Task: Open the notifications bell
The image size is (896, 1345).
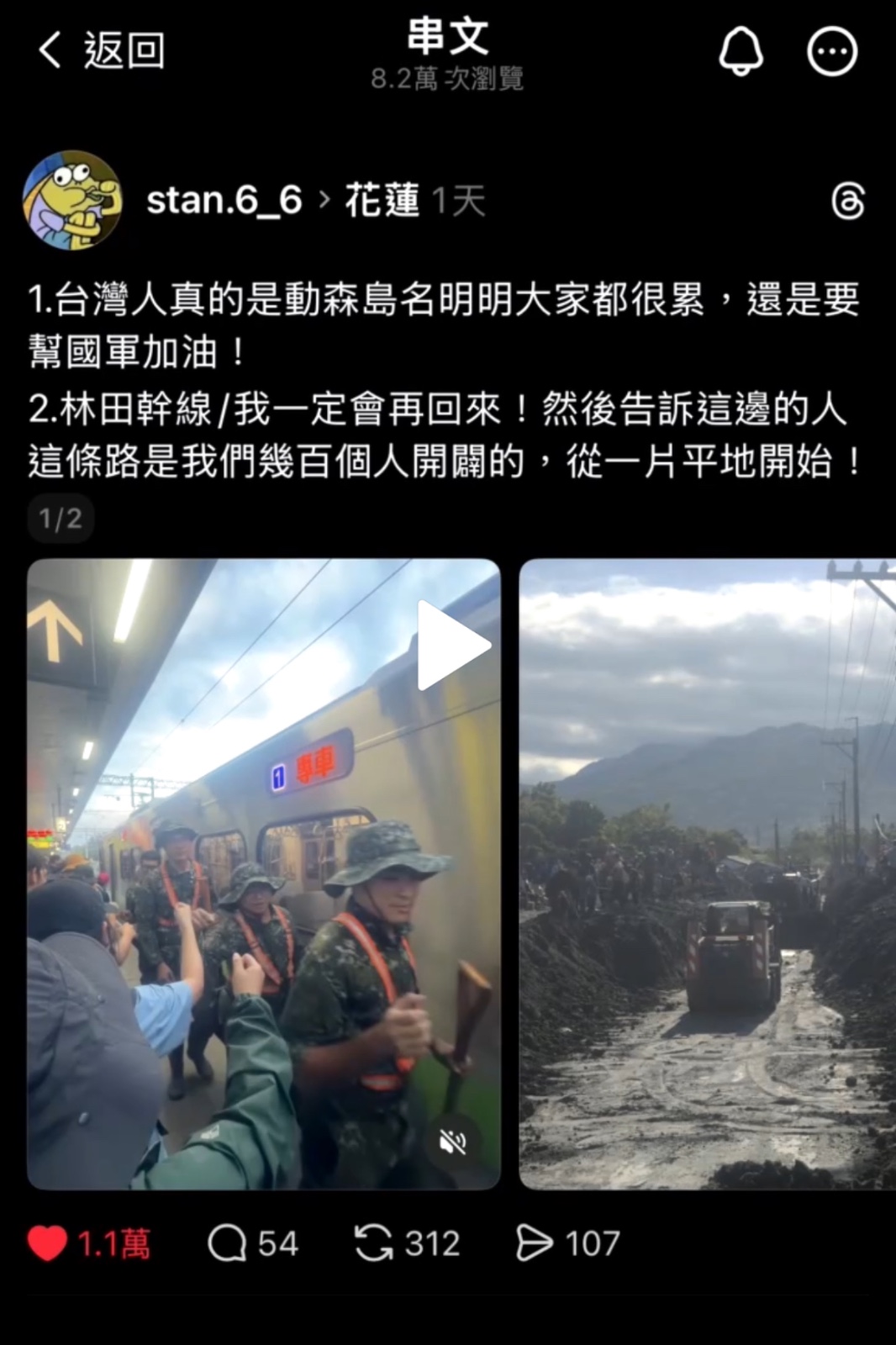Action: 741,51
